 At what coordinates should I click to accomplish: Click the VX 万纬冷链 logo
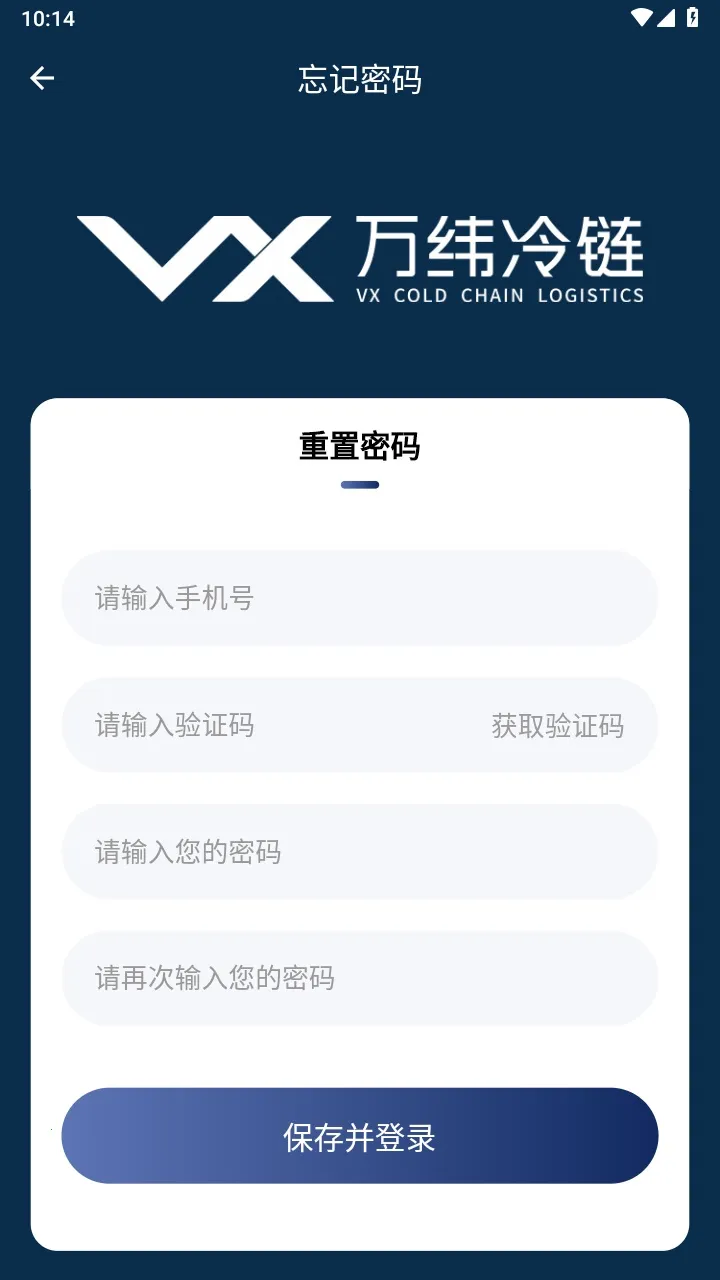coord(360,258)
